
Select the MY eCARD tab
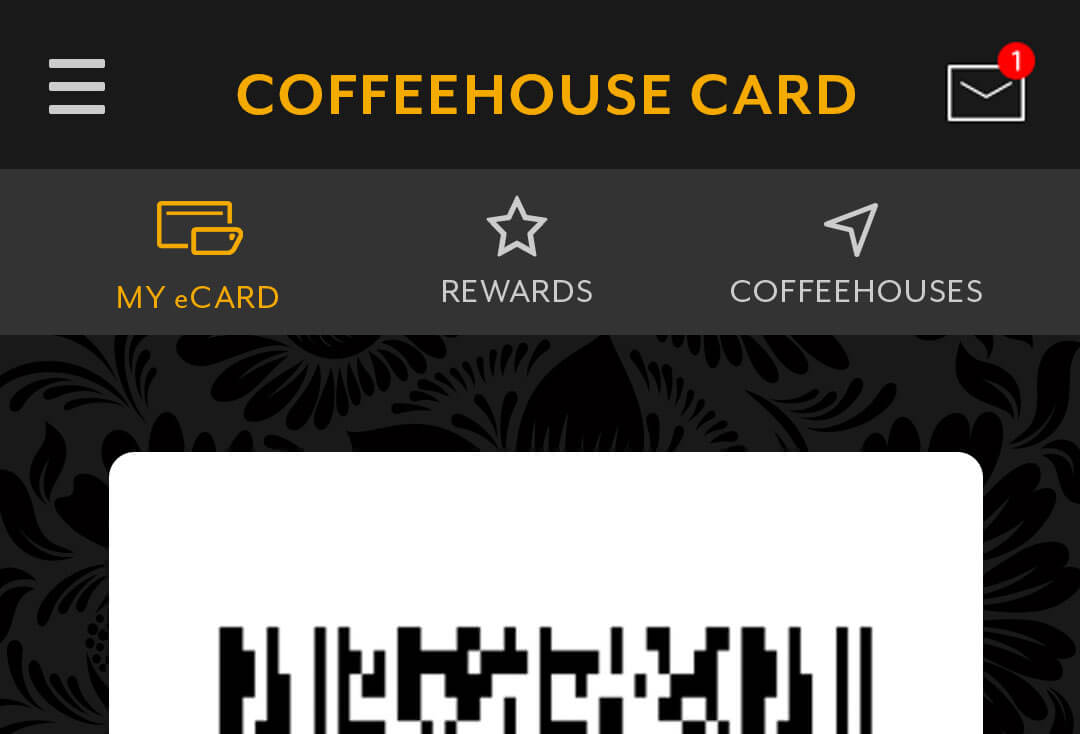[198, 256]
